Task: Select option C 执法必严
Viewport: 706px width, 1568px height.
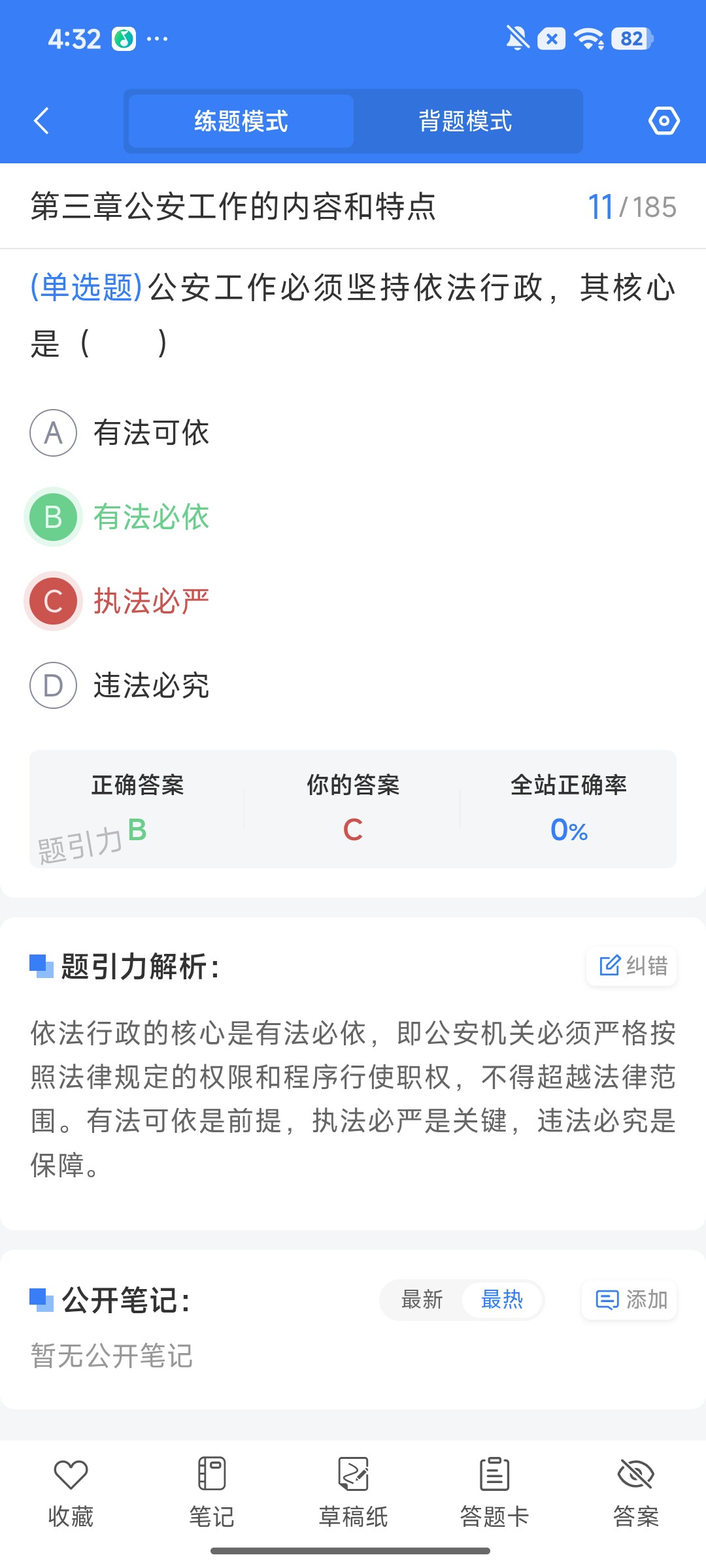Action: pos(120,601)
